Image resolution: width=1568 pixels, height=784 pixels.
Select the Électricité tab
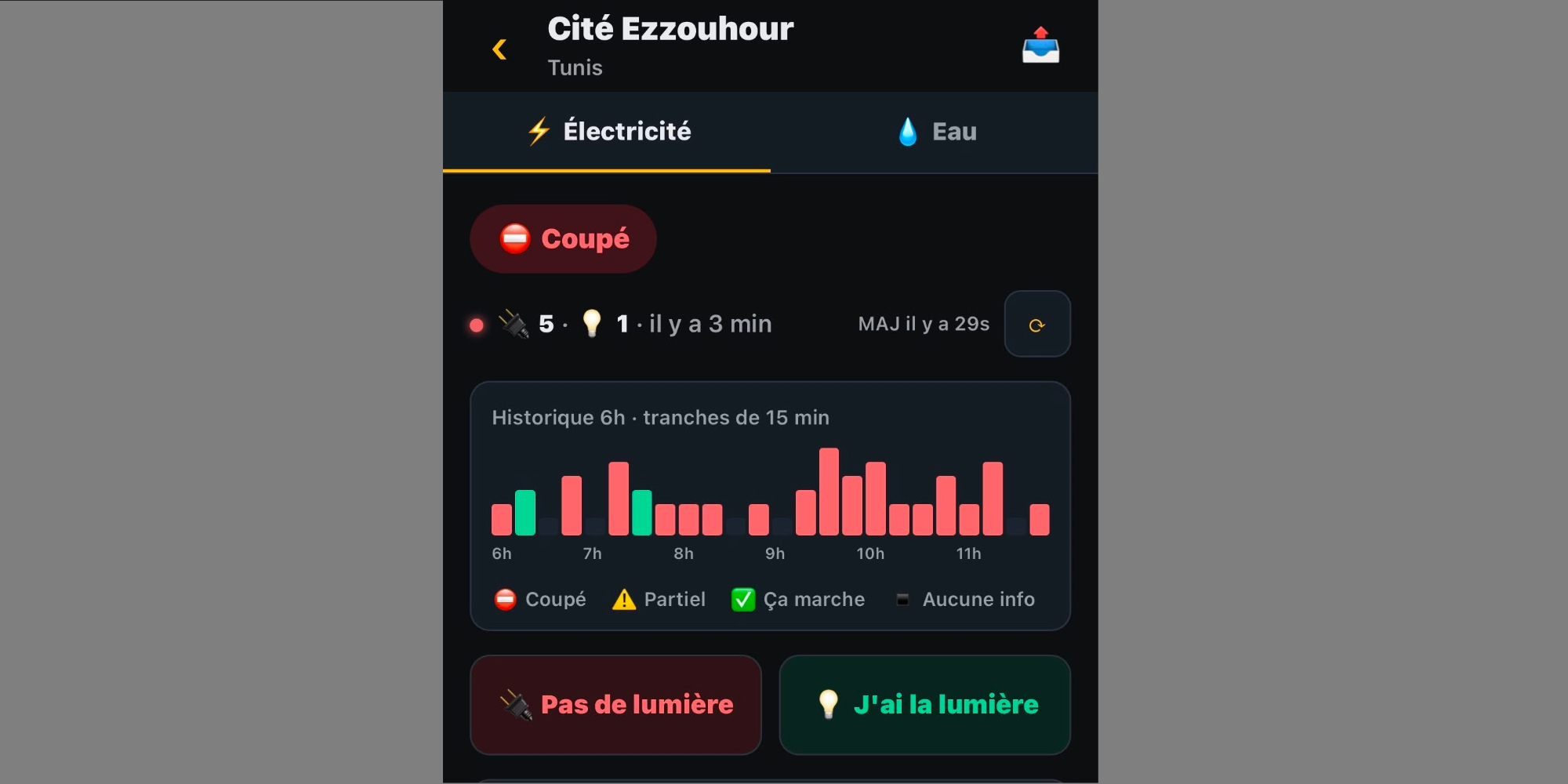pyautogui.click(x=607, y=132)
